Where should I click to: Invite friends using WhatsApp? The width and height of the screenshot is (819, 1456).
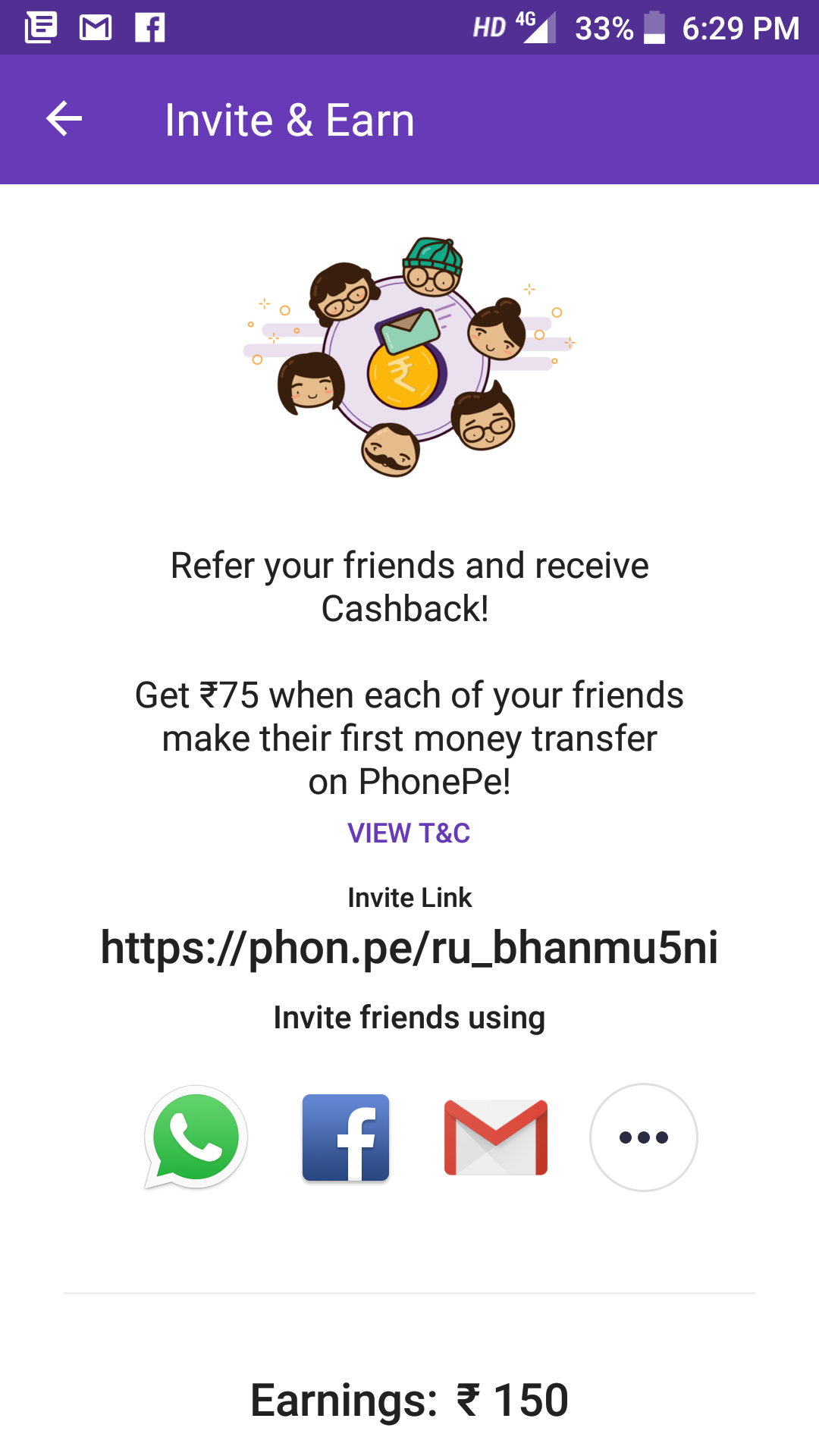click(x=196, y=1137)
